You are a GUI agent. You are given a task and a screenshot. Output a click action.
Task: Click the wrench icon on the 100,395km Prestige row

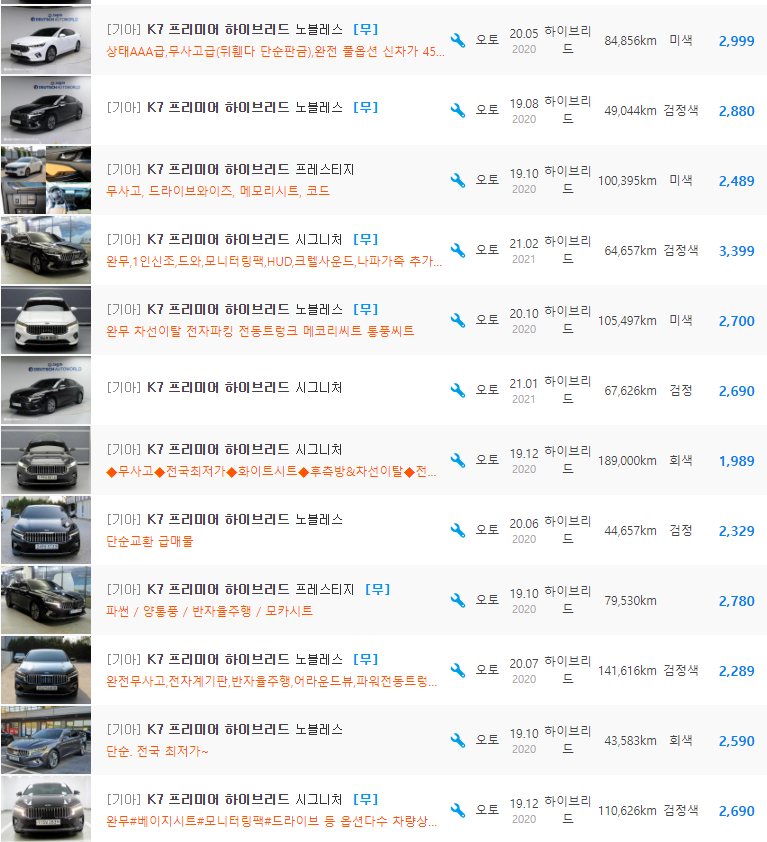[457, 180]
